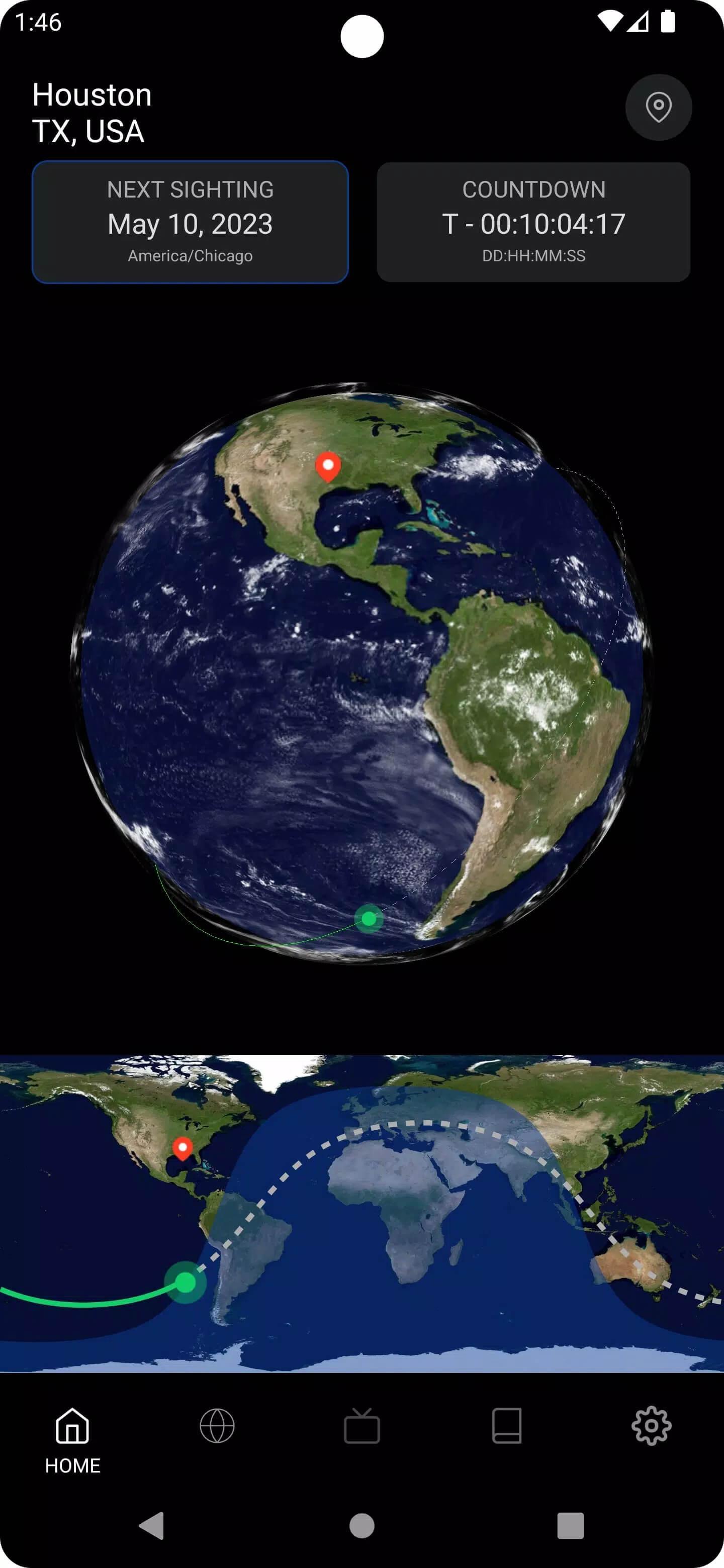Open the globe tab

pos(217,1426)
